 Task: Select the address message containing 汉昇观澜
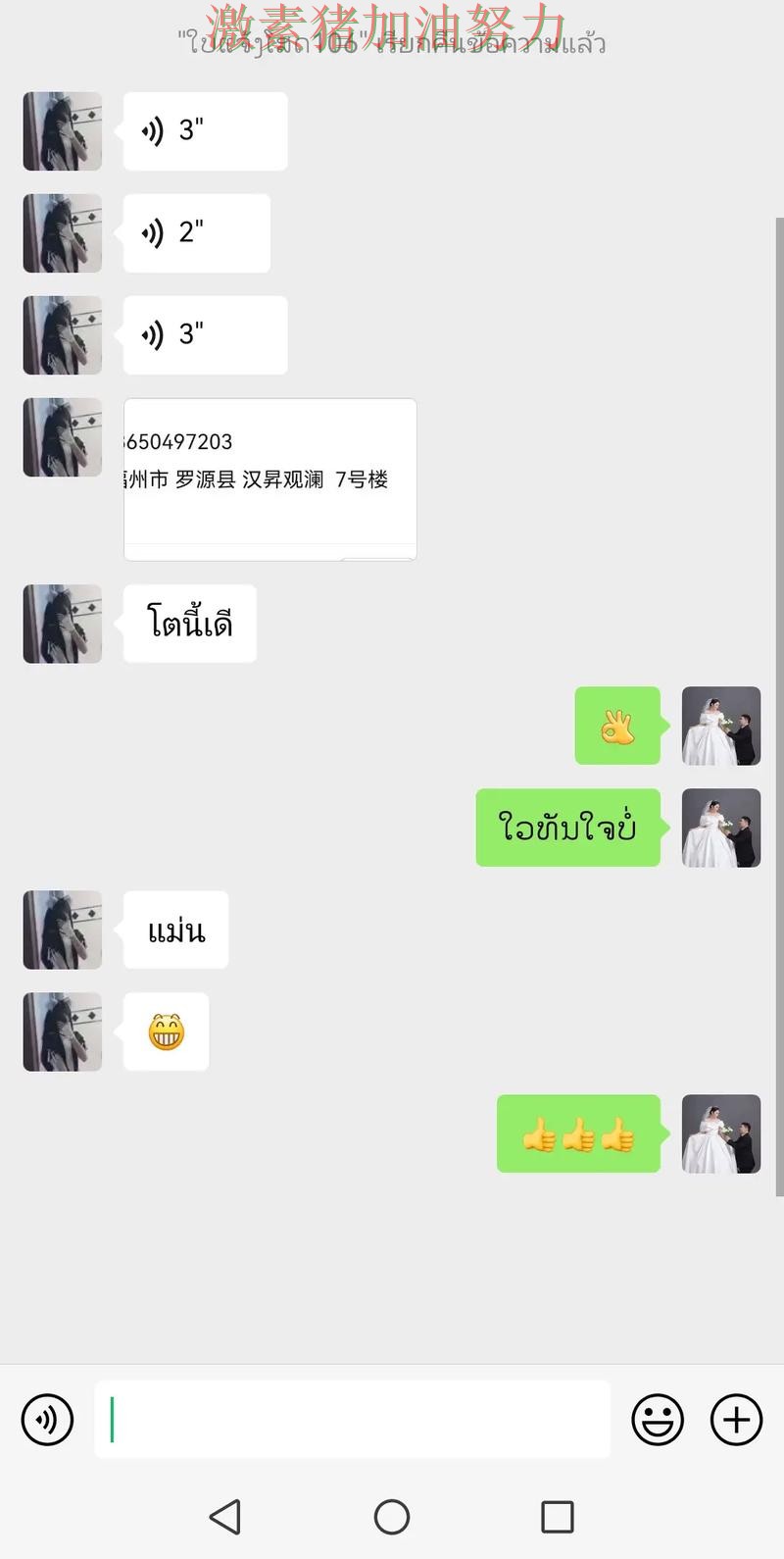tap(270, 478)
